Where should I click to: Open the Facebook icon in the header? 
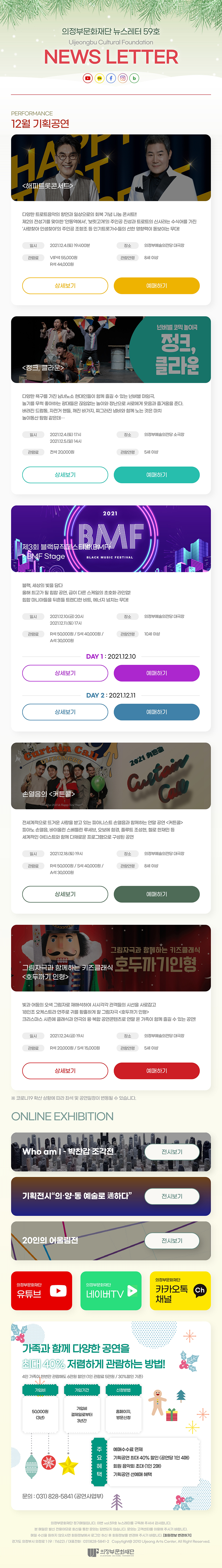pyautogui.click(x=111, y=78)
